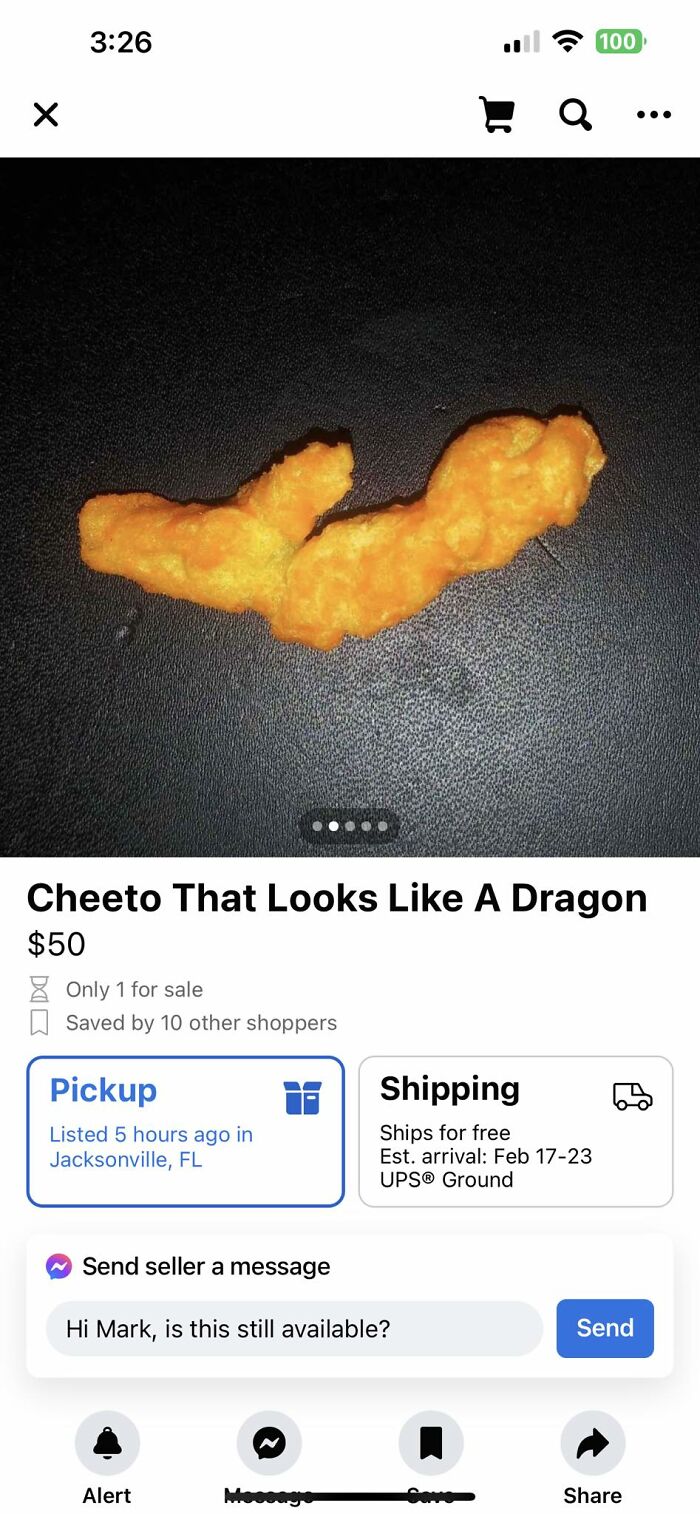
Task: Share the Cheeto dragon listing
Action: pyautogui.click(x=593, y=1443)
